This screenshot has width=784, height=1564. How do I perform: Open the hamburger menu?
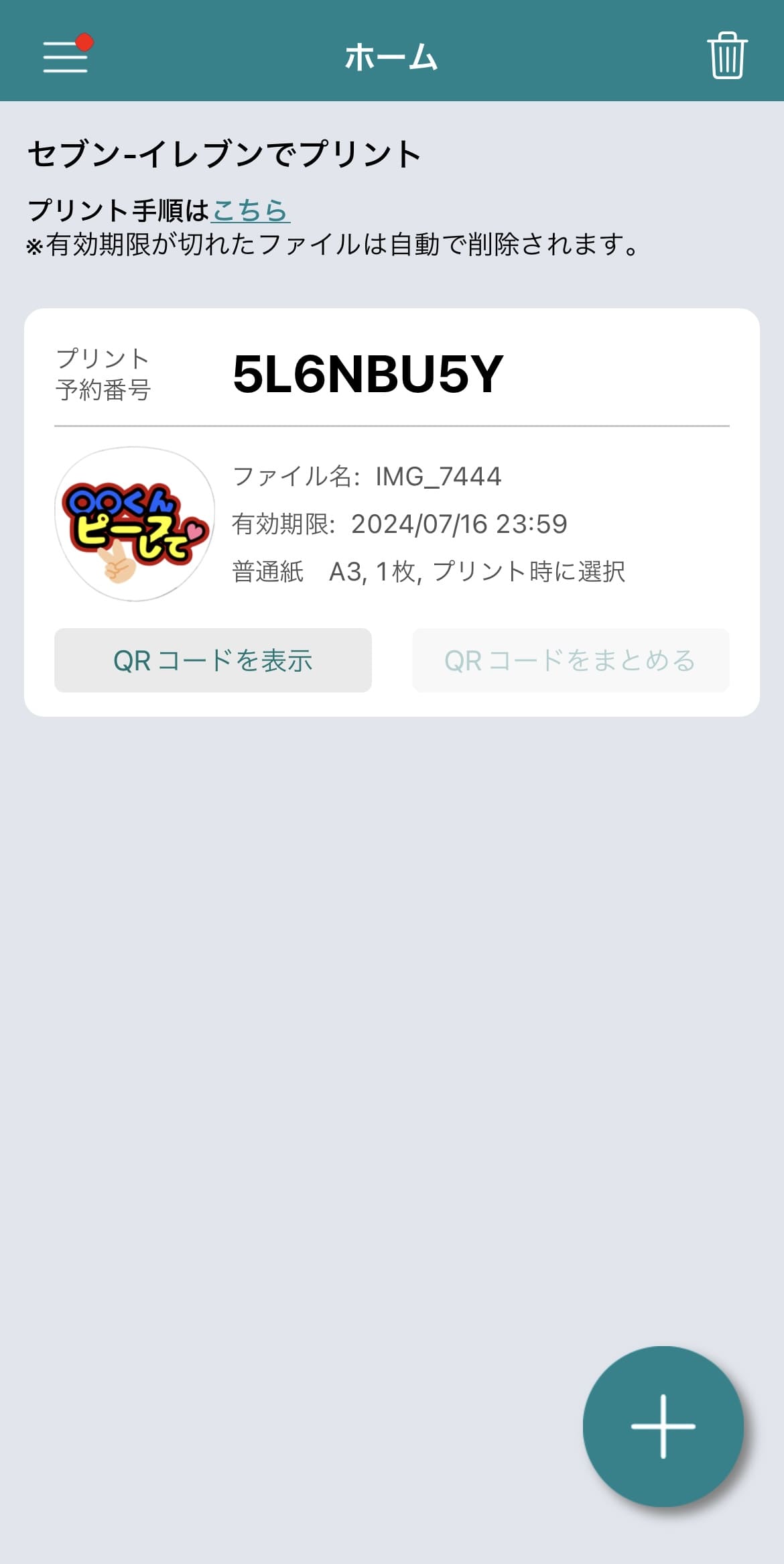(66, 56)
